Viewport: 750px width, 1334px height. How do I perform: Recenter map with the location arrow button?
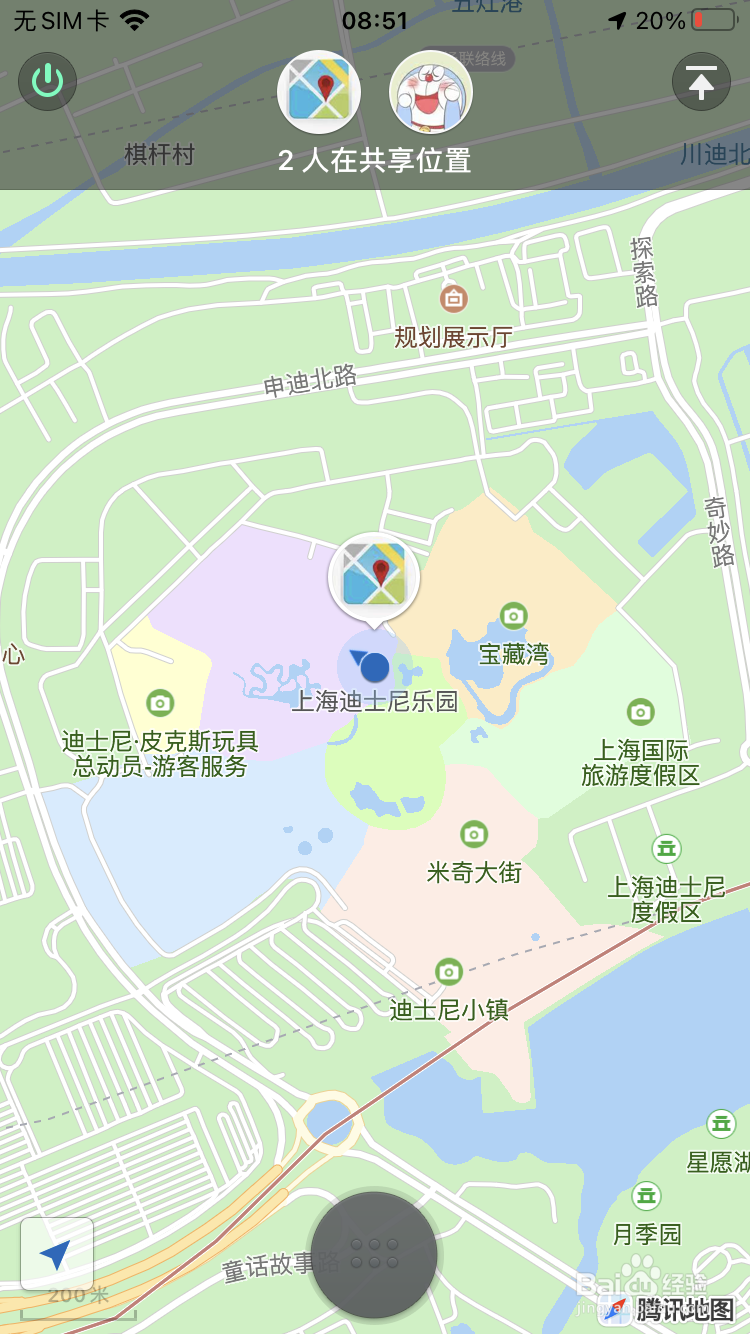click(x=57, y=1254)
